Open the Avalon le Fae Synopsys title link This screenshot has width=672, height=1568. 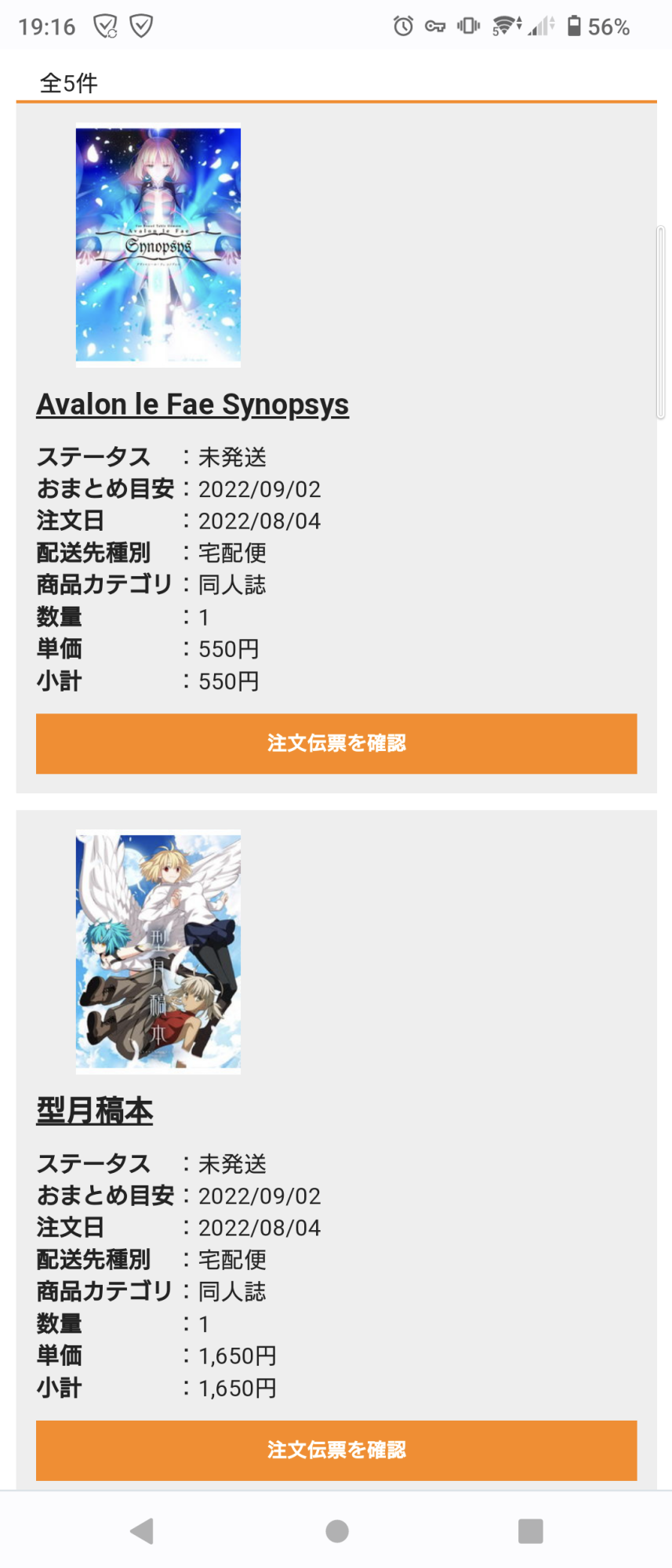[x=192, y=405]
